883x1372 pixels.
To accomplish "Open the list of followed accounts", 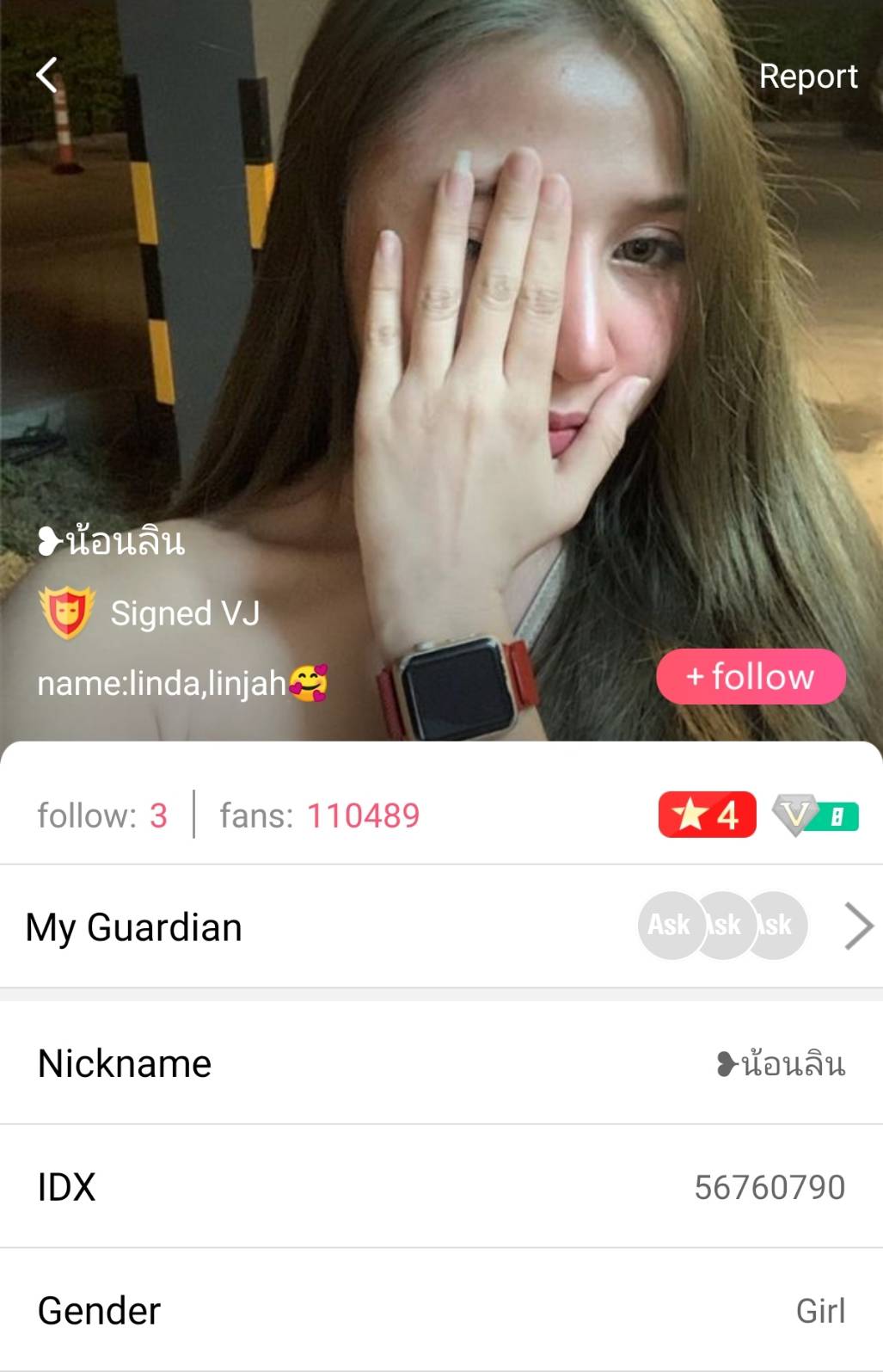I will (x=101, y=815).
